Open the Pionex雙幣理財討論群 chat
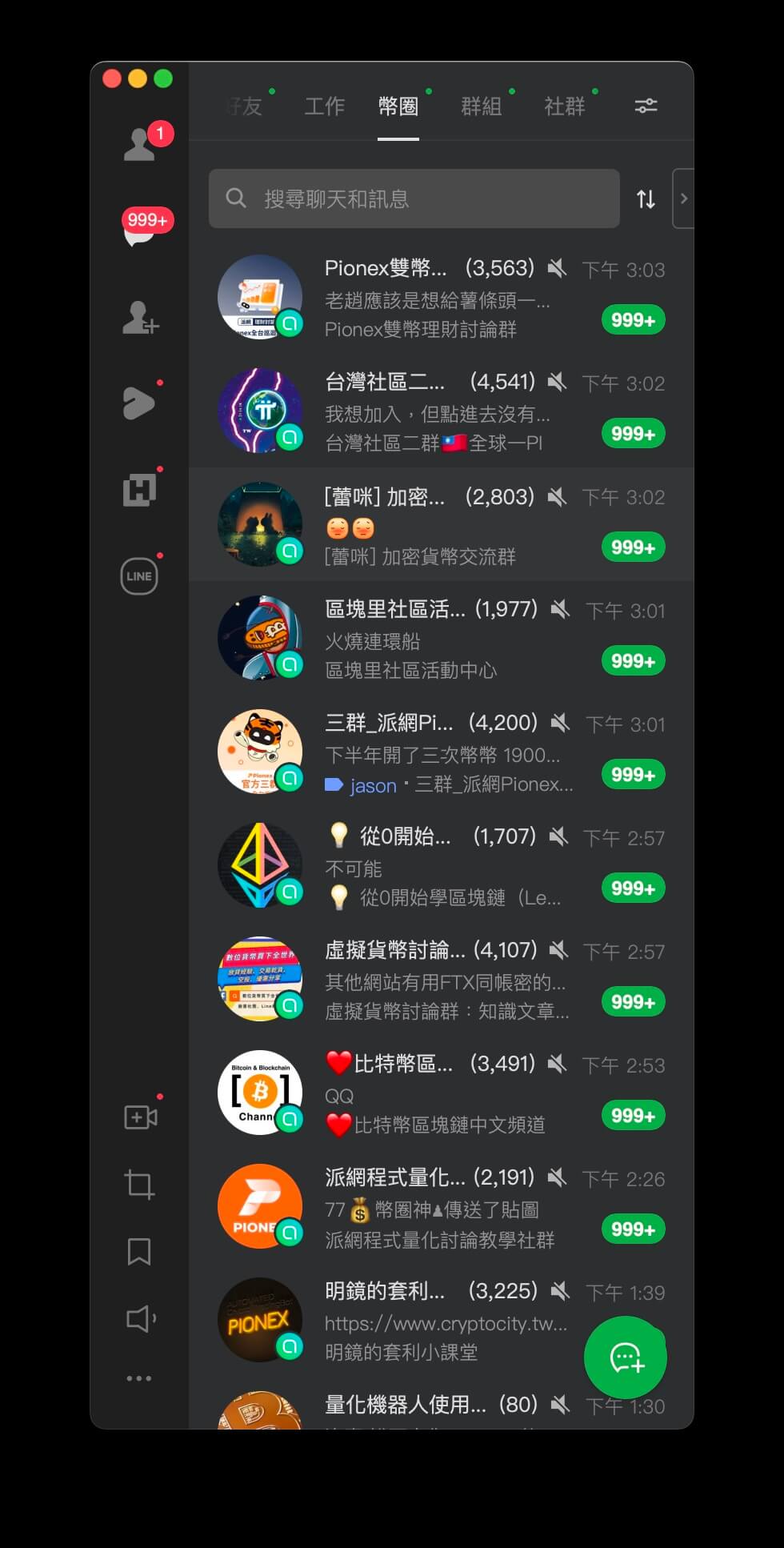 440,297
